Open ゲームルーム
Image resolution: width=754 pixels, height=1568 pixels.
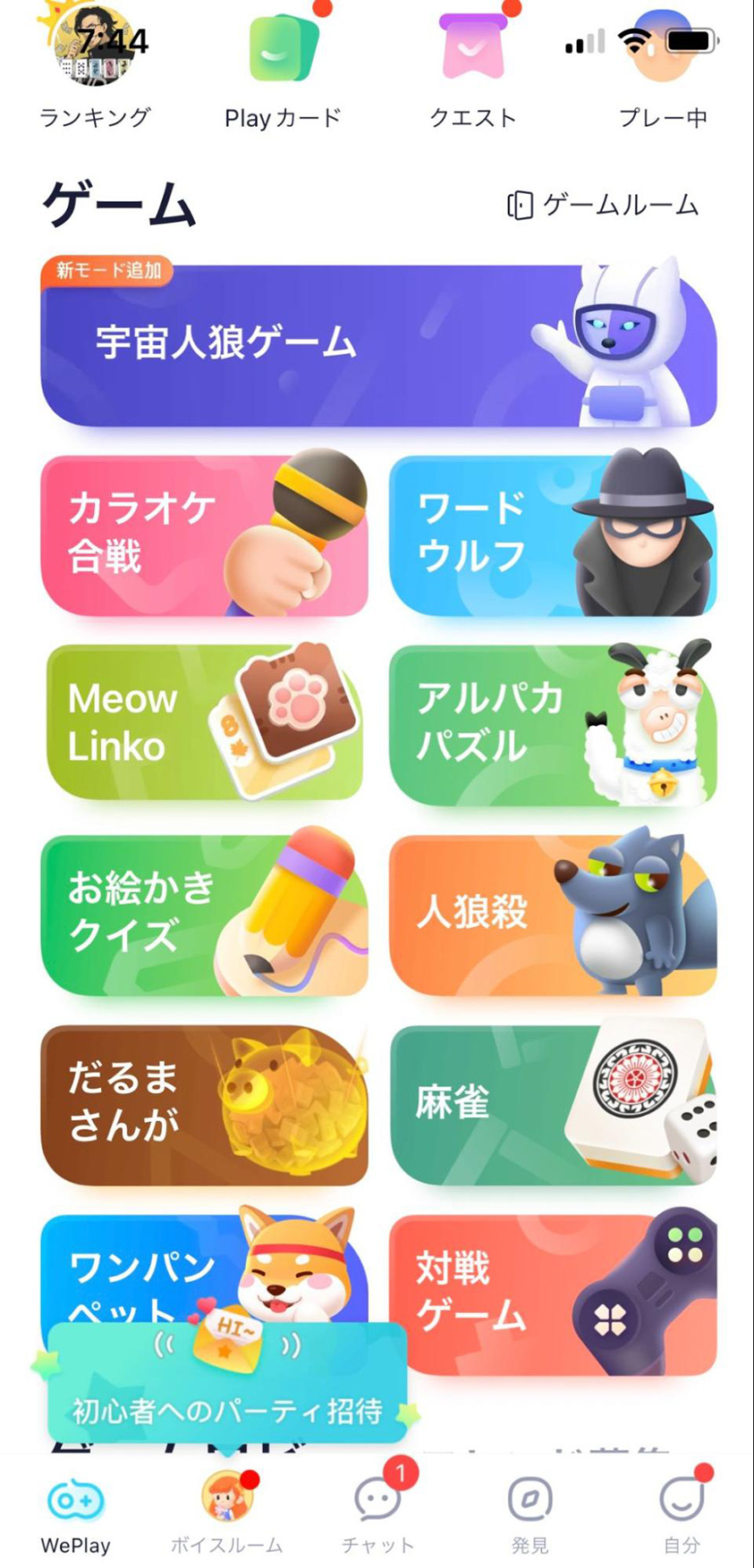point(603,205)
